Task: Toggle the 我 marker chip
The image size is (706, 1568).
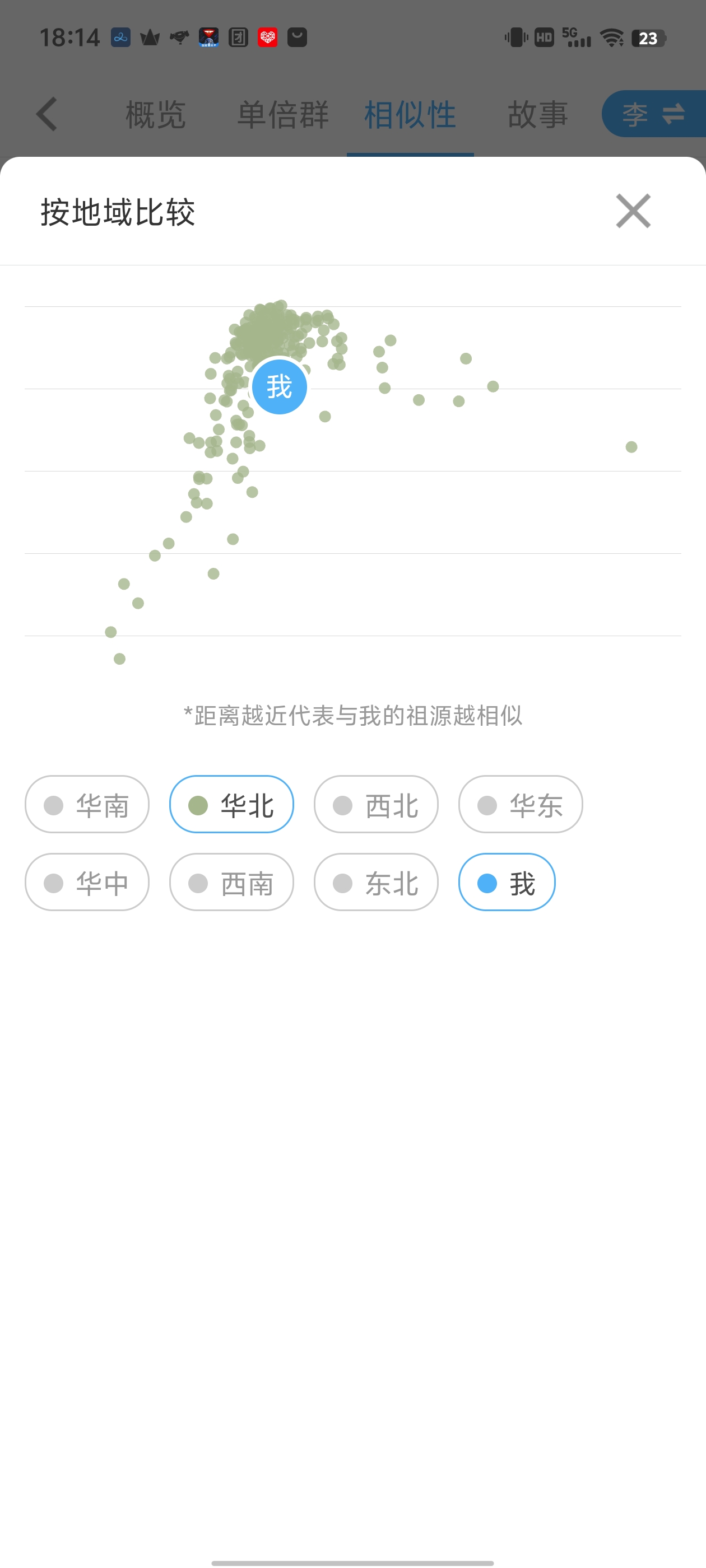Action: tap(507, 882)
